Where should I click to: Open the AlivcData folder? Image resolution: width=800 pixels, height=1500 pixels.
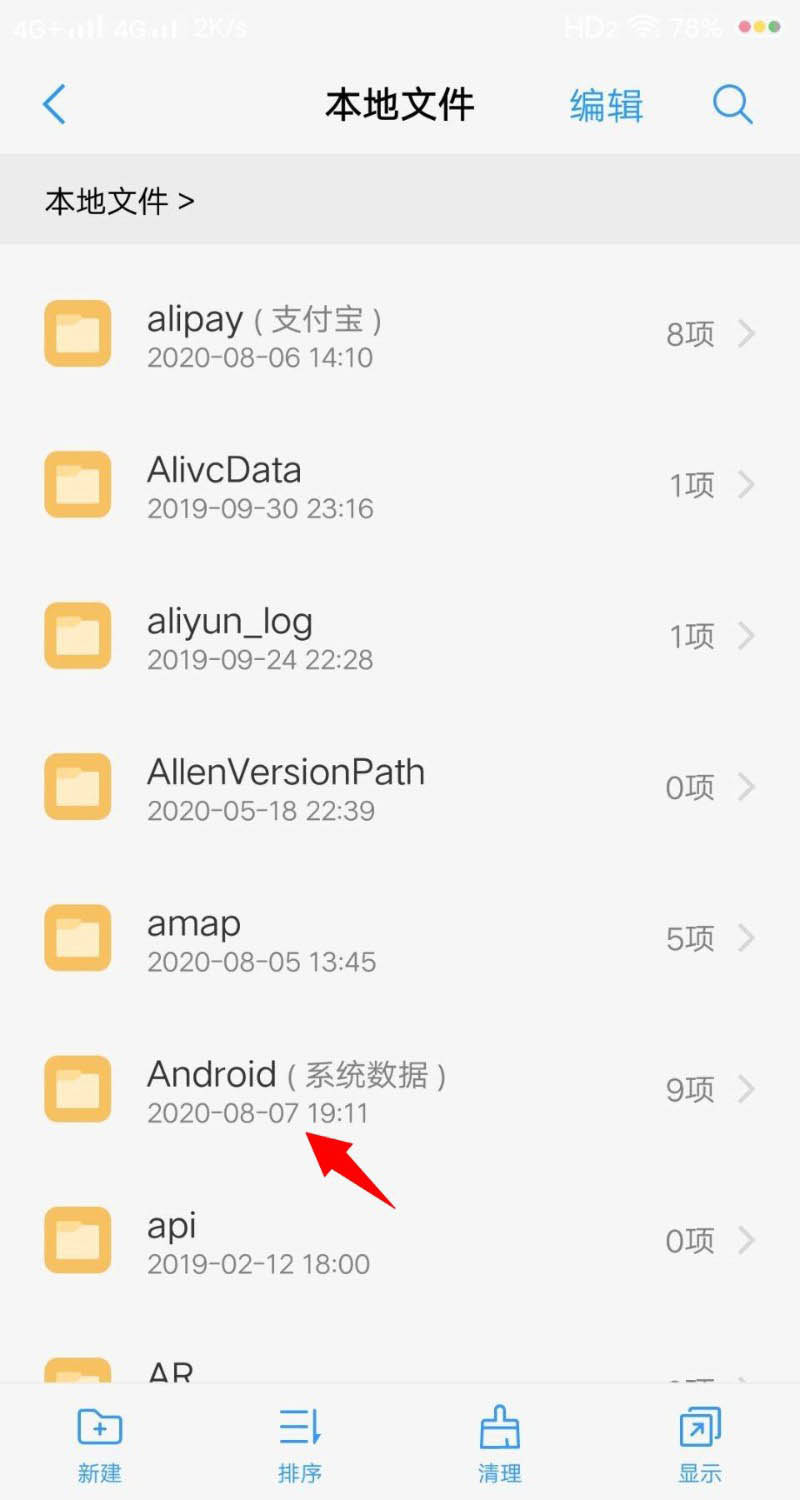point(400,486)
